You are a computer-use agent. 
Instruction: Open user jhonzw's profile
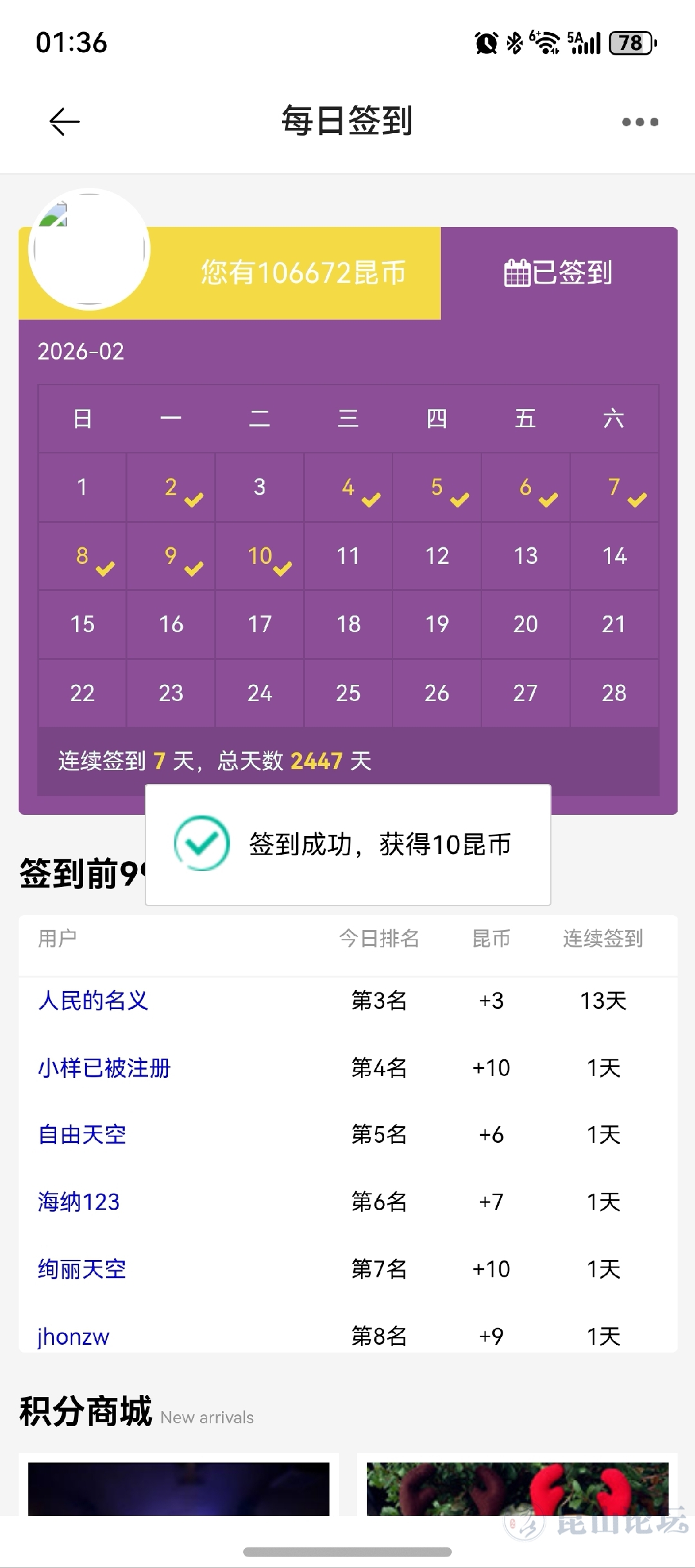tap(73, 1336)
